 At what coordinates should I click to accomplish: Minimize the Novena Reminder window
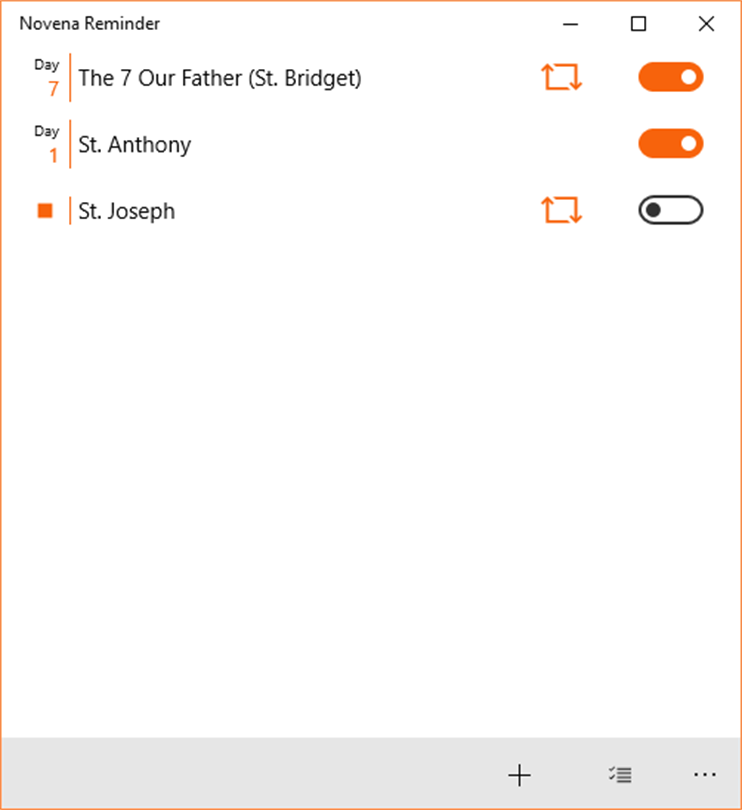pos(571,24)
